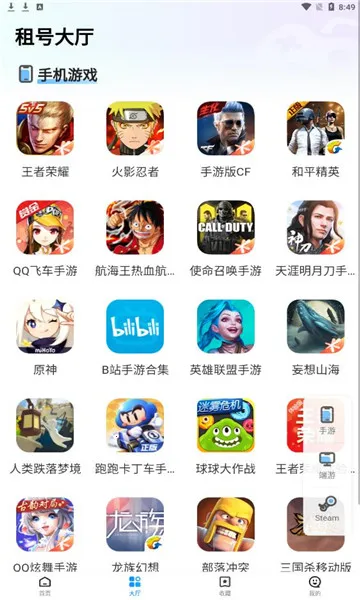Switch to the 首页 home tab
This screenshot has width=360, height=600.
pyautogui.click(x=45, y=586)
